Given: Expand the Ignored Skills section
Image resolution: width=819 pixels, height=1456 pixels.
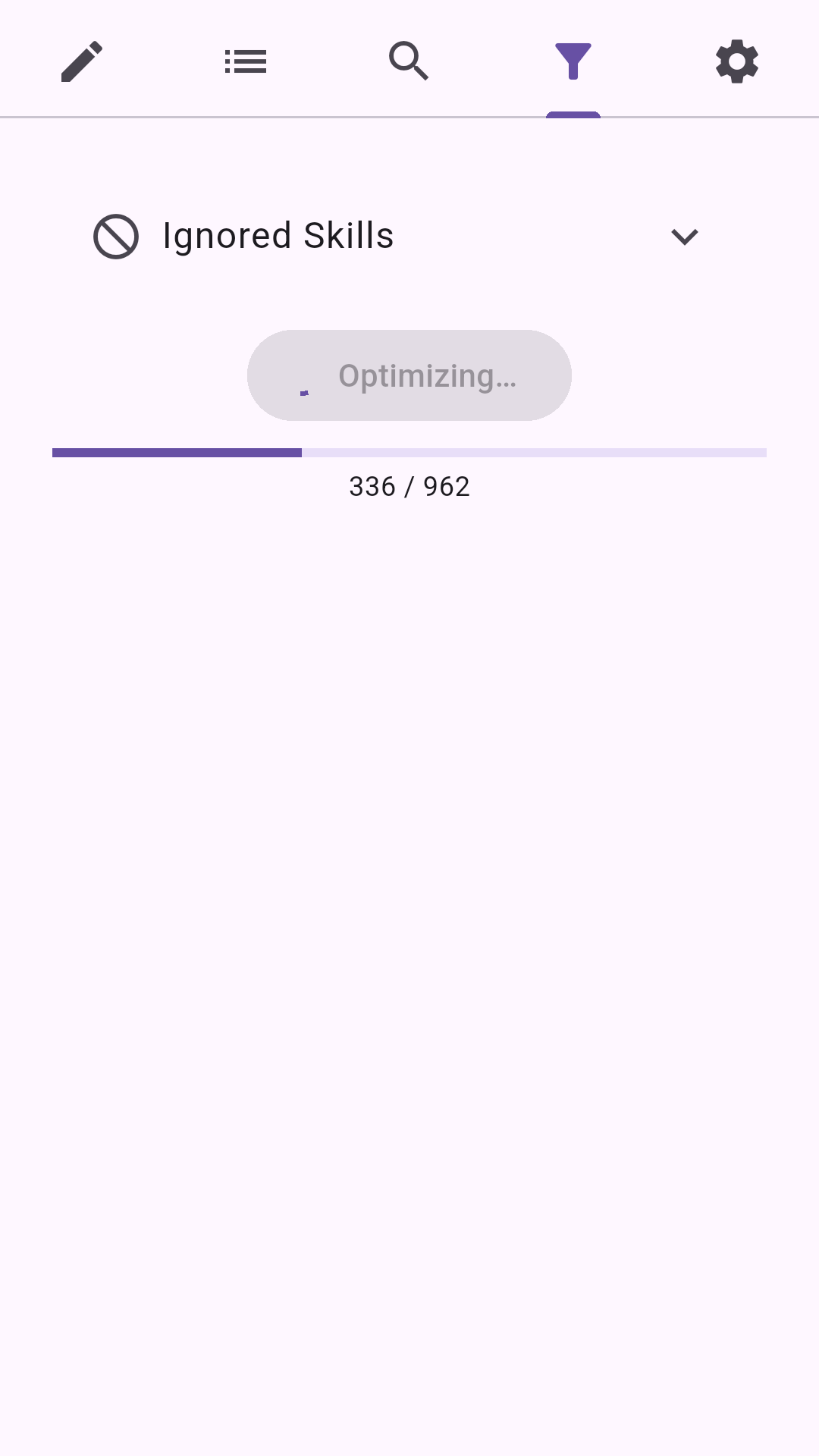Looking at the screenshot, I should coord(684,237).
